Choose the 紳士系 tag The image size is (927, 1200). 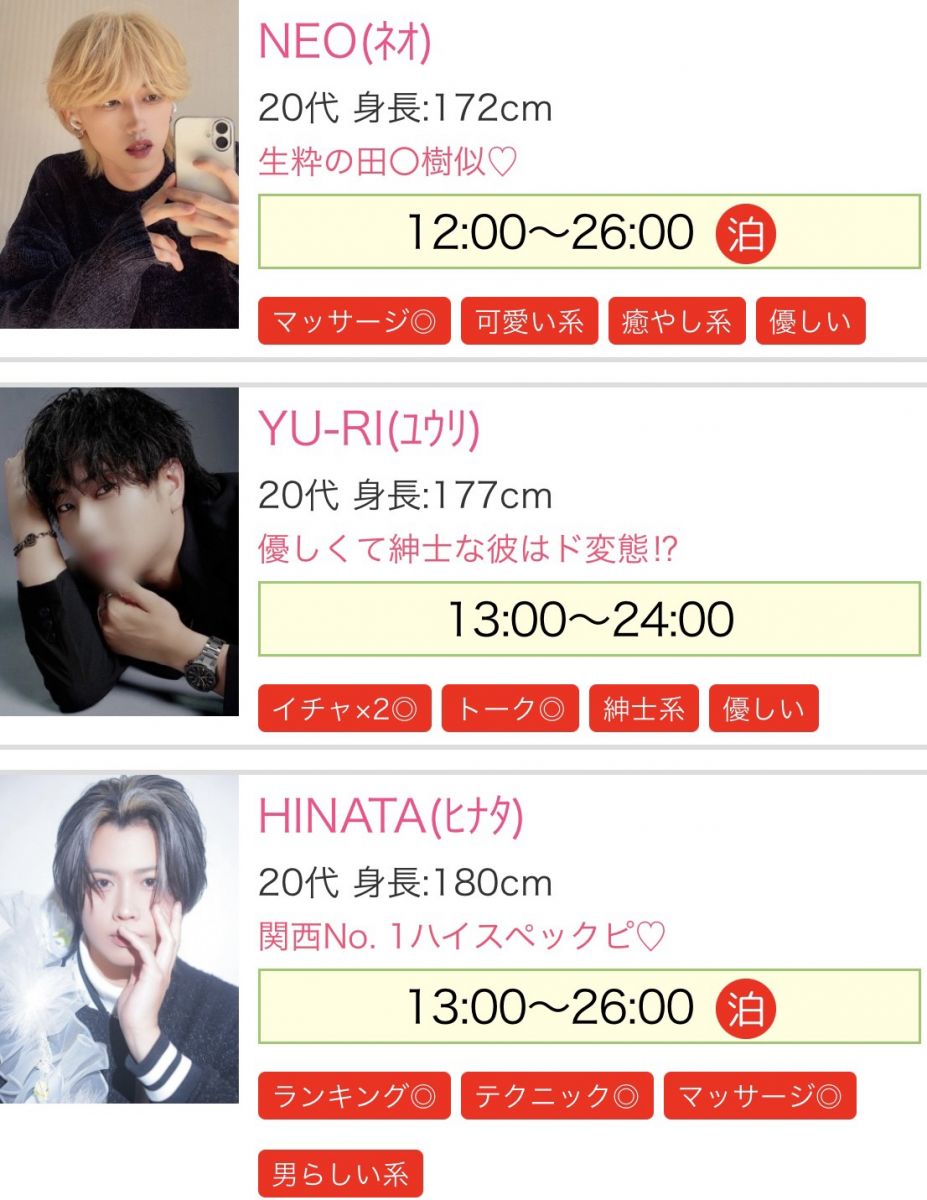[x=644, y=709]
